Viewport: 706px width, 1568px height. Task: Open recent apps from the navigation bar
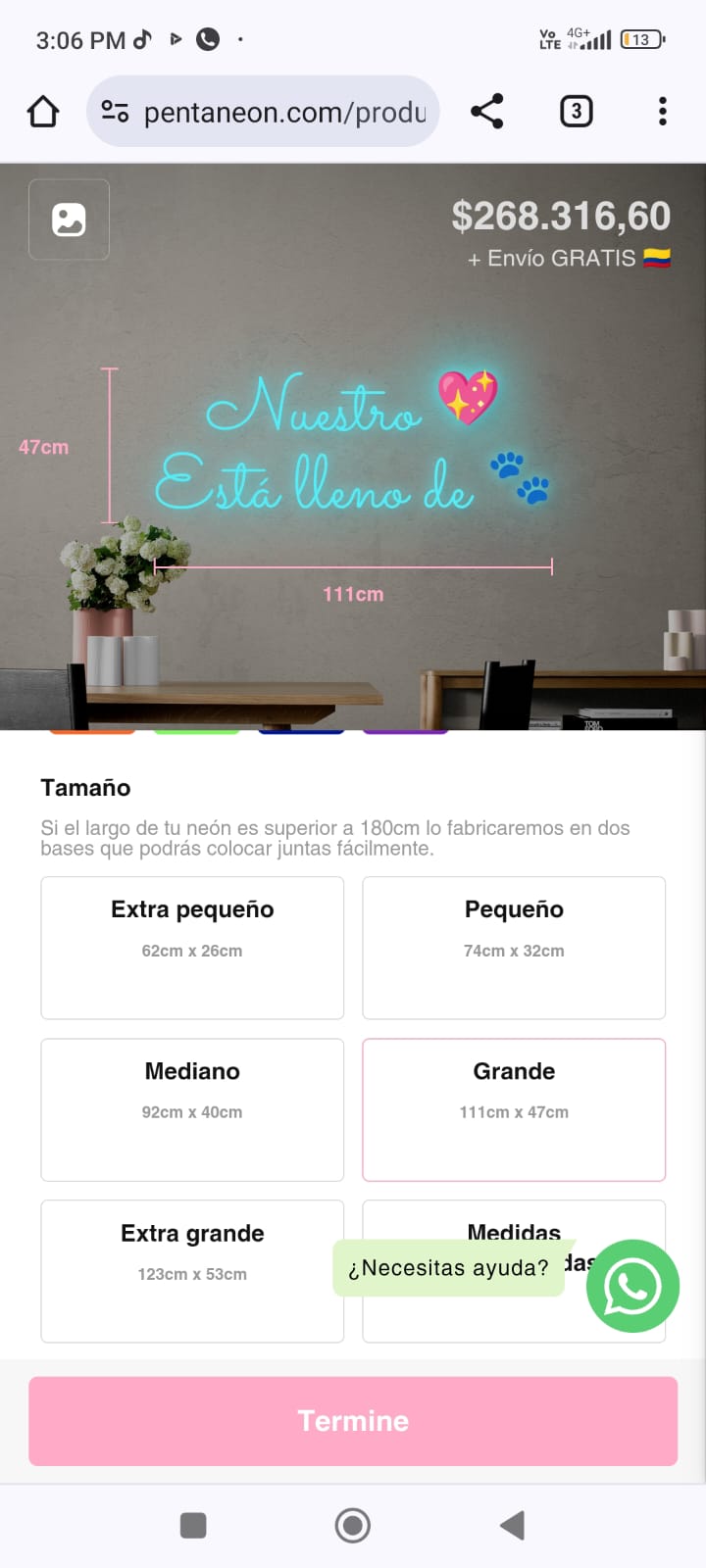coord(193,1525)
